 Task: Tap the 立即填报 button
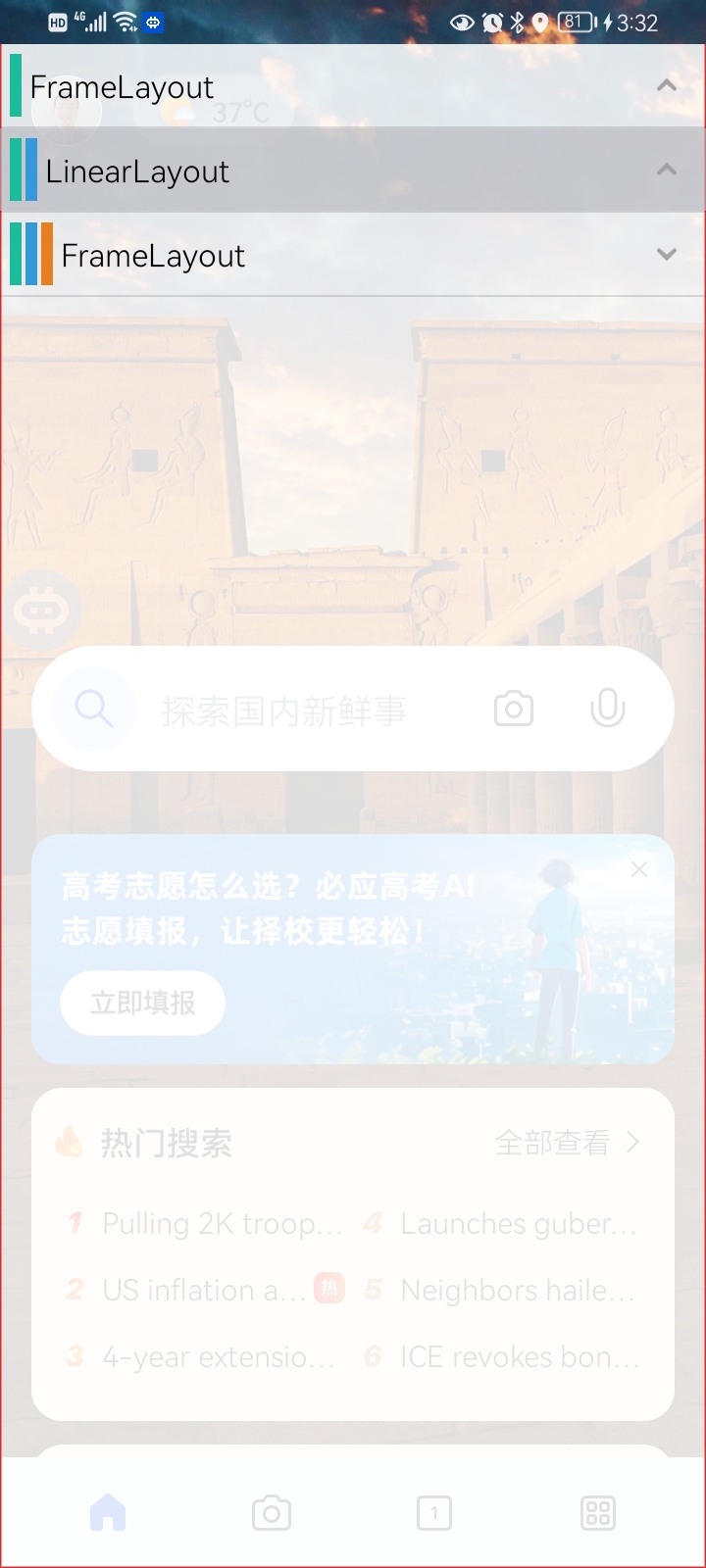[143, 1003]
